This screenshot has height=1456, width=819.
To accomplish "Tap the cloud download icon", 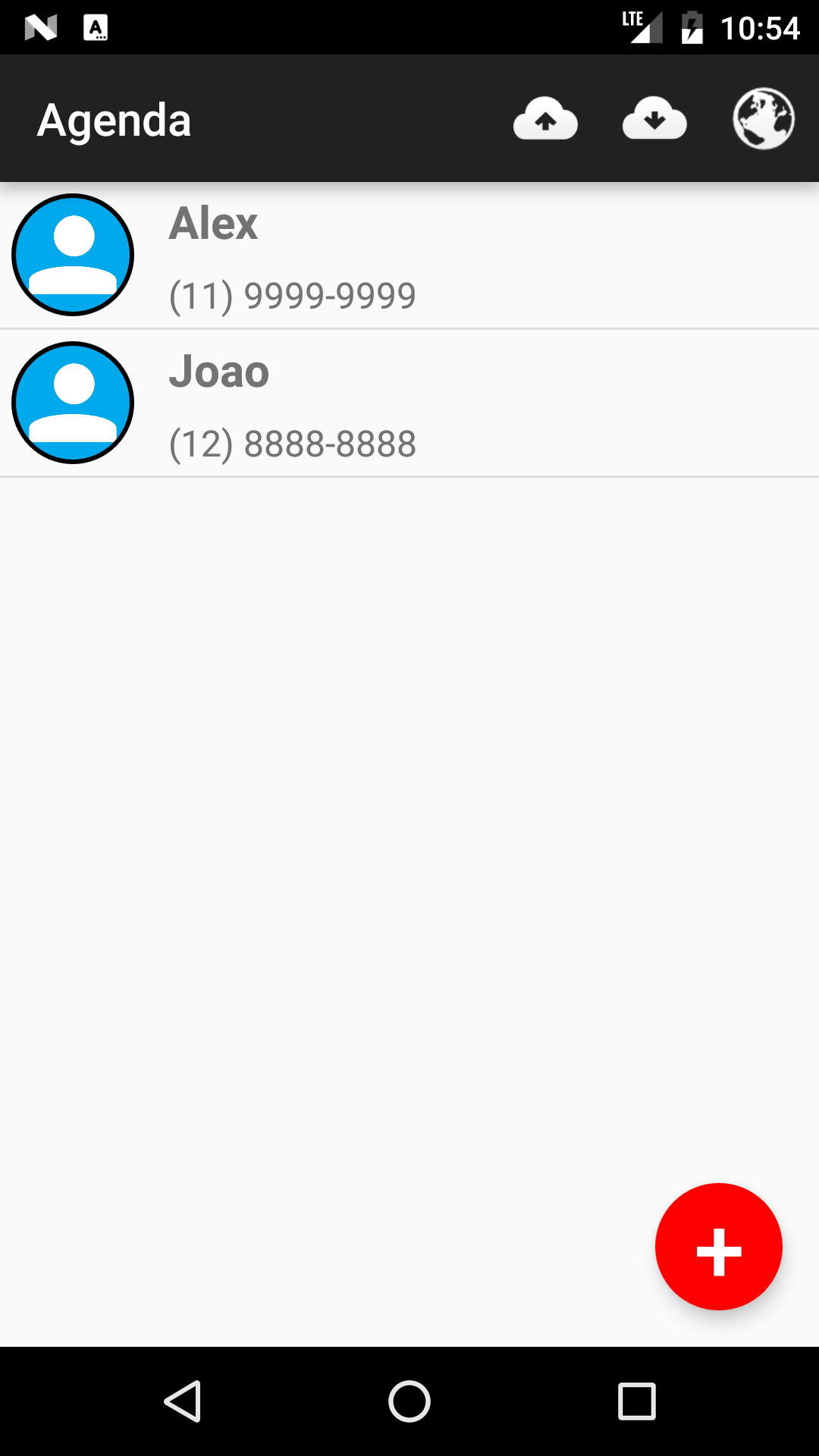I will [654, 118].
